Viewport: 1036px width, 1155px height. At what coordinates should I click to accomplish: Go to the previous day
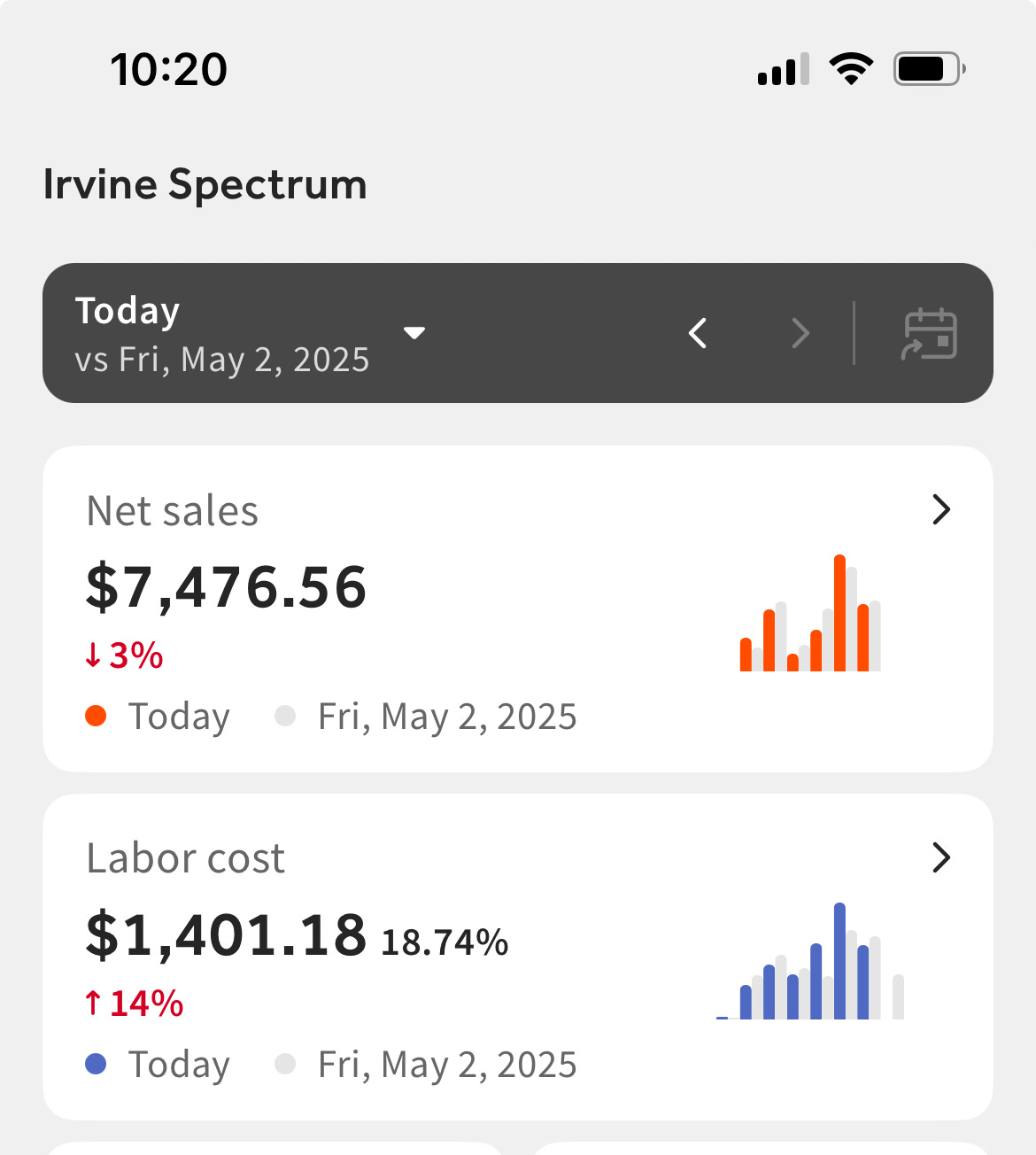(x=698, y=333)
